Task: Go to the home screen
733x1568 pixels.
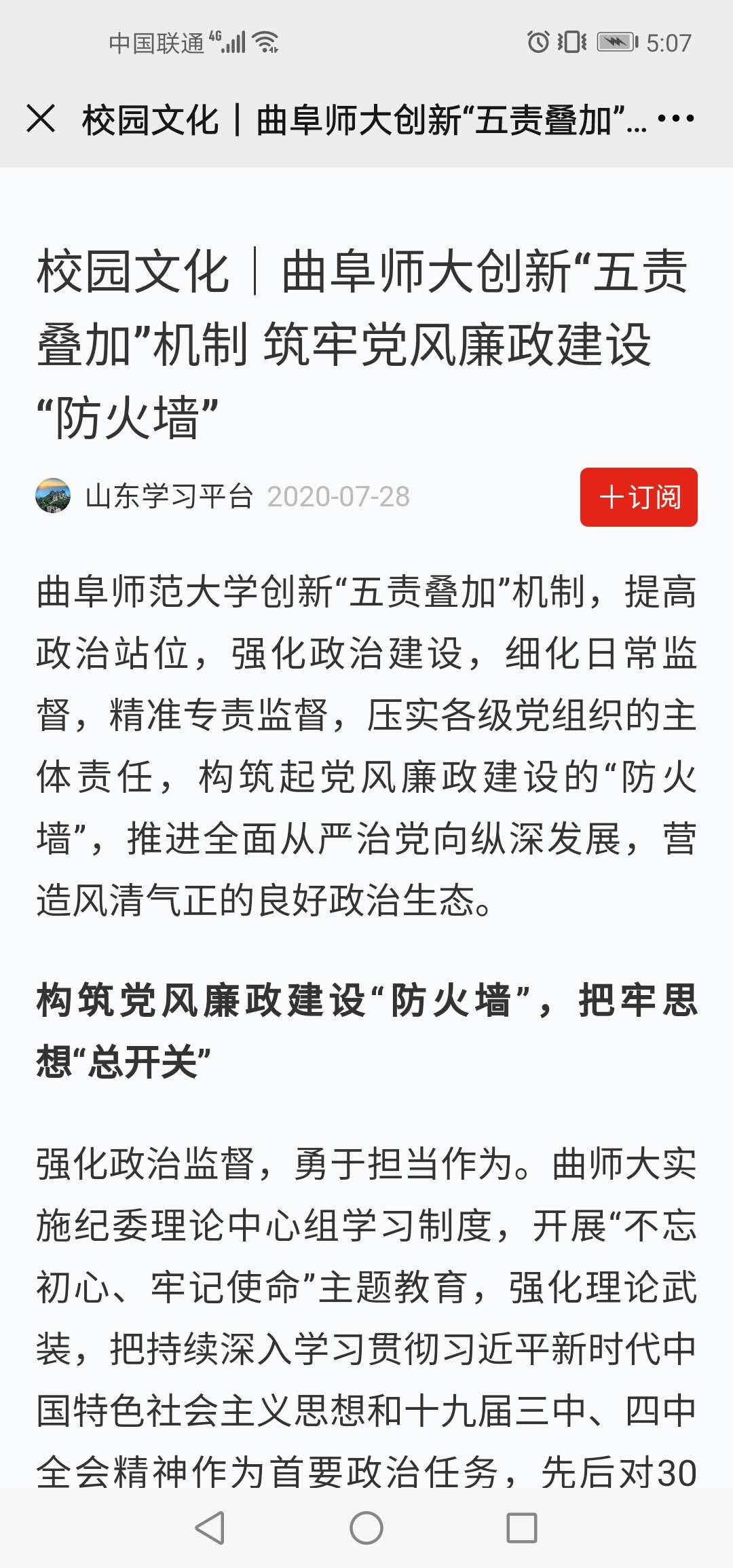Action: tap(366, 1528)
